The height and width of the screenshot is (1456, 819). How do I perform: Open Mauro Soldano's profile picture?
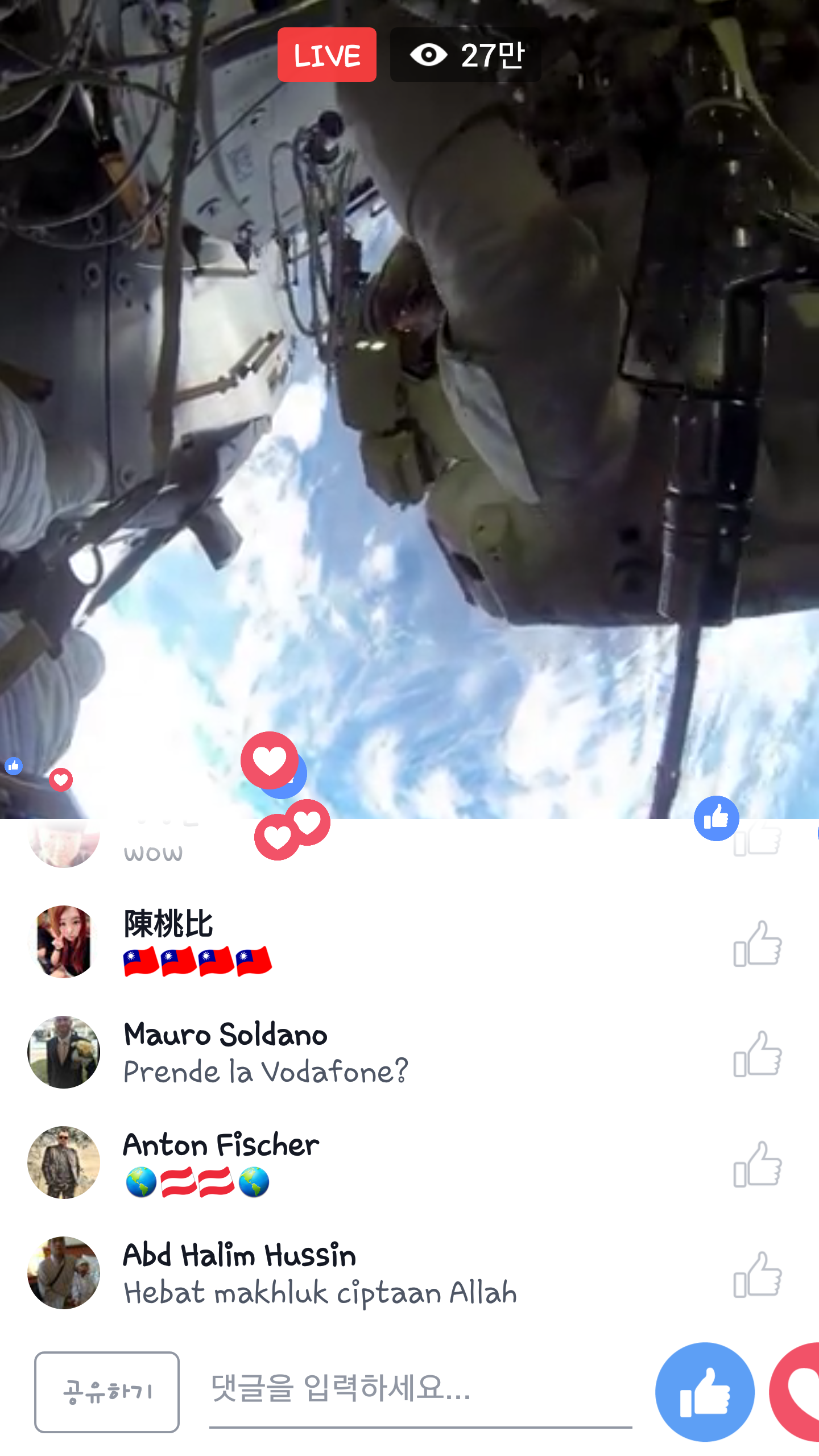click(x=64, y=1052)
